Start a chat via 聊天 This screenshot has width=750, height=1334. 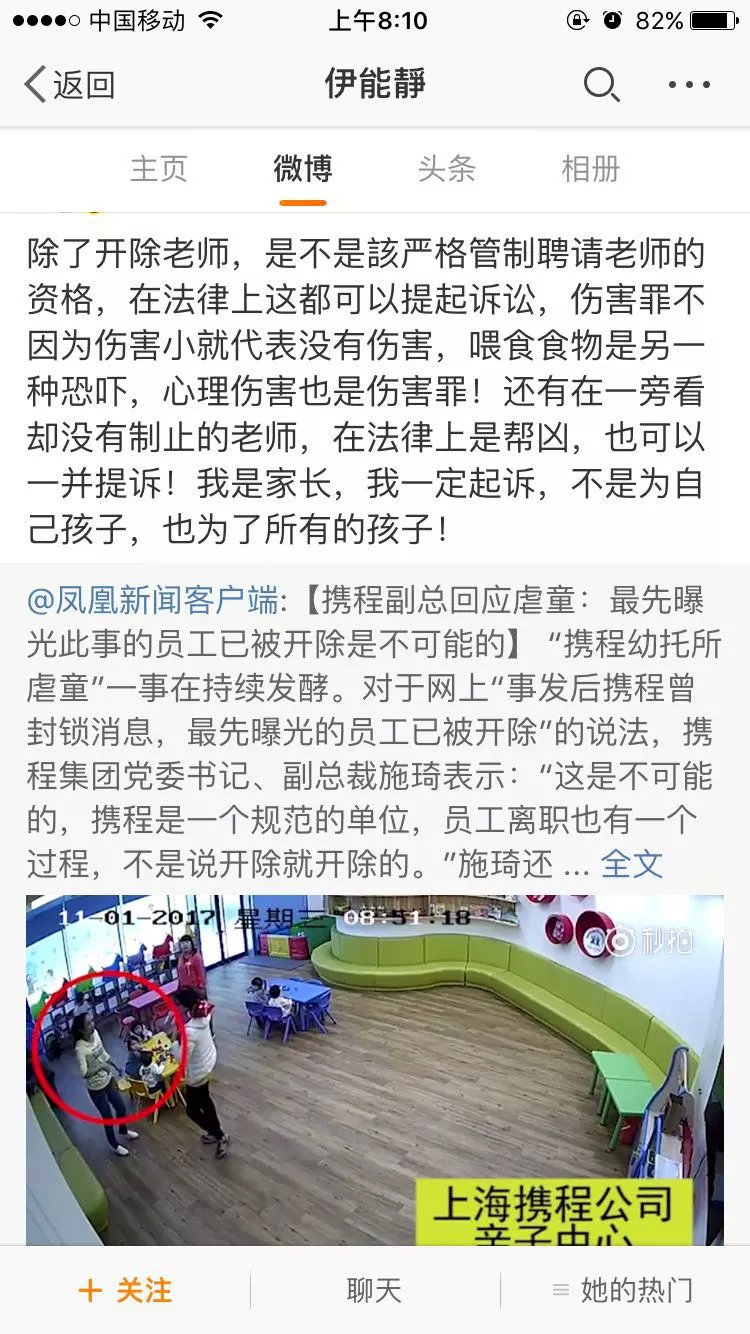[374, 1290]
